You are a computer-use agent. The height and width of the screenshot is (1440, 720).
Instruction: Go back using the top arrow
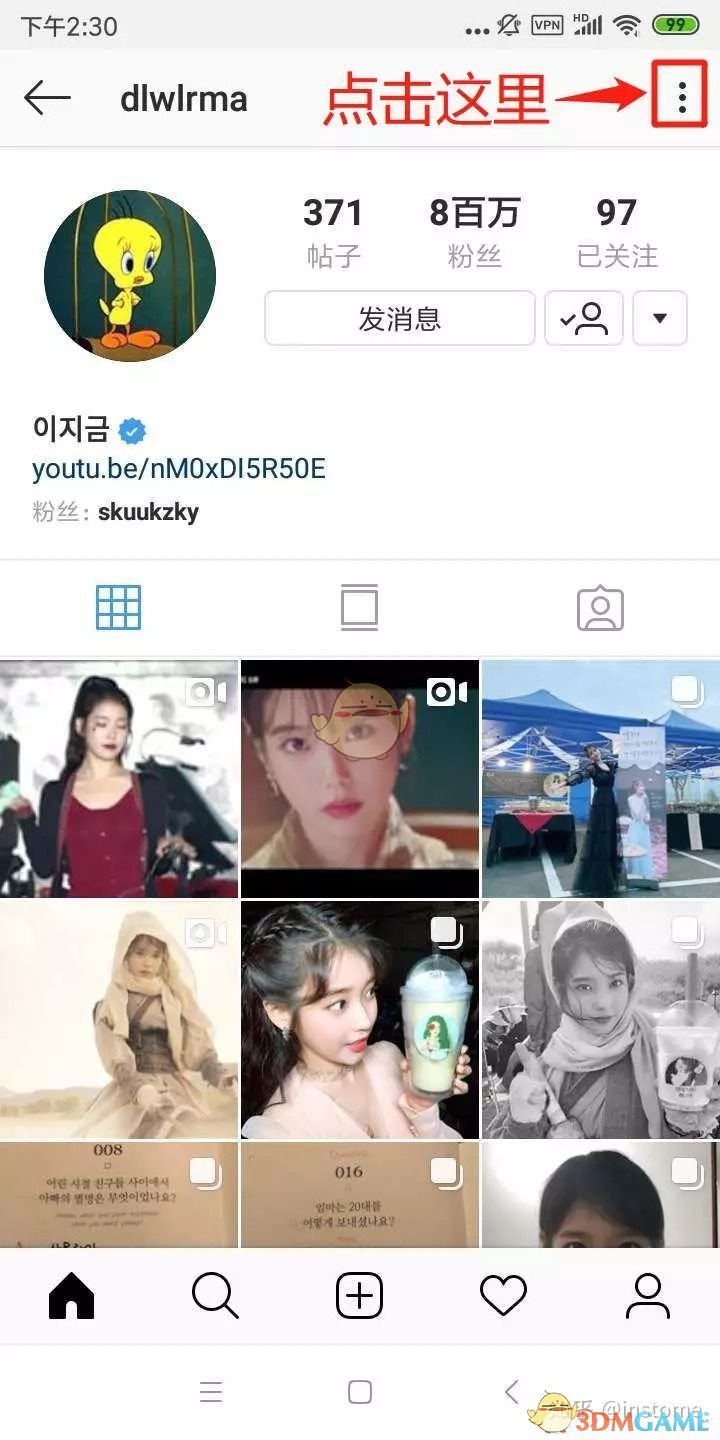click(47, 98)
